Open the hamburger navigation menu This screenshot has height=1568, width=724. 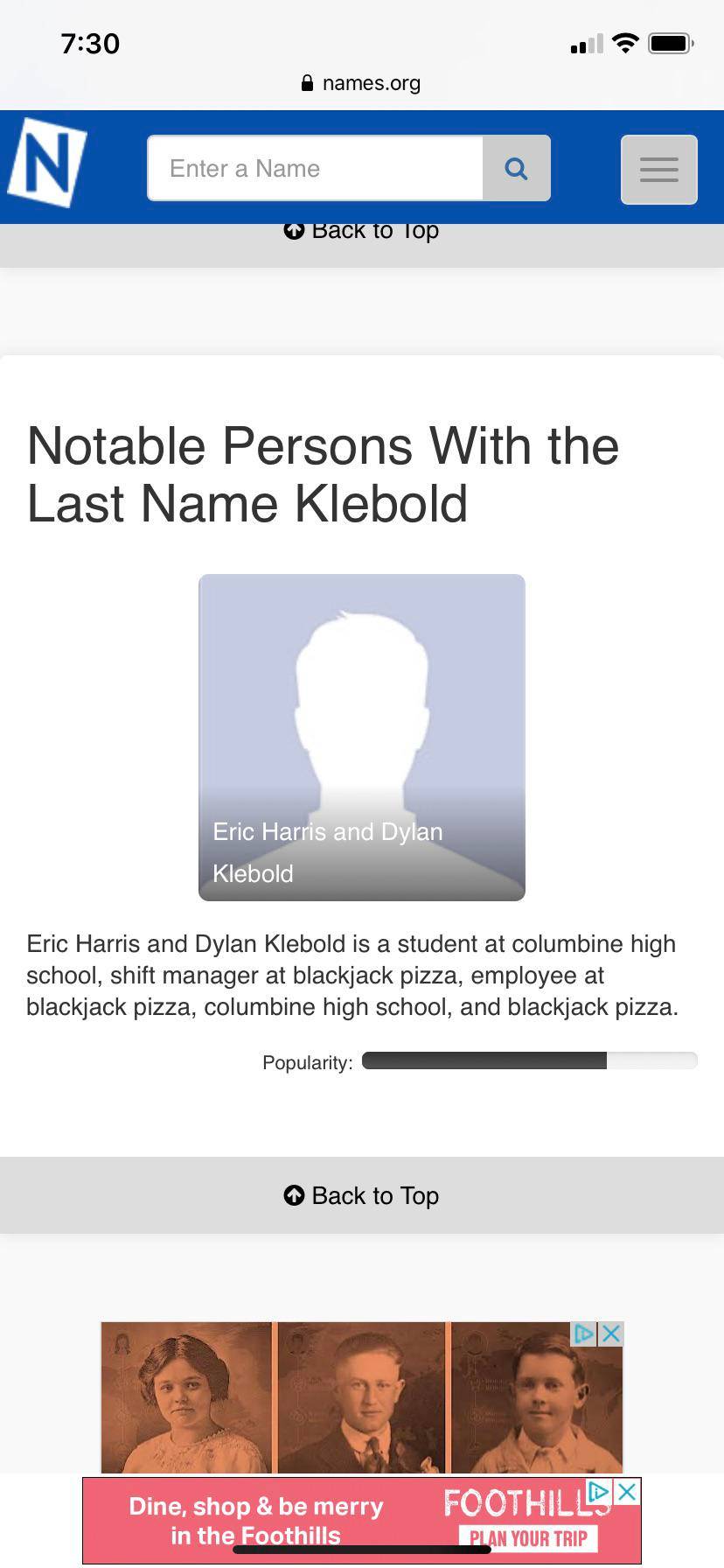pyautogui.click(x=658, y=170)
